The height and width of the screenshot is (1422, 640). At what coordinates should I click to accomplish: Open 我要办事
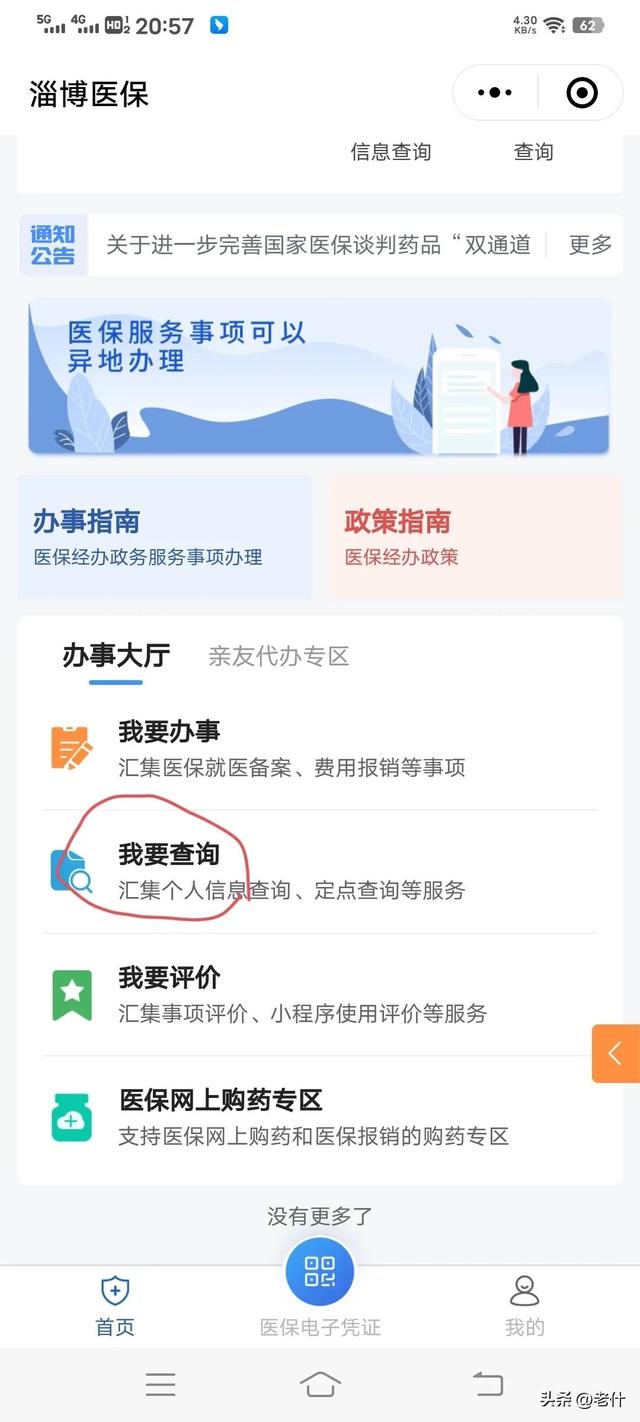(320, 749)
